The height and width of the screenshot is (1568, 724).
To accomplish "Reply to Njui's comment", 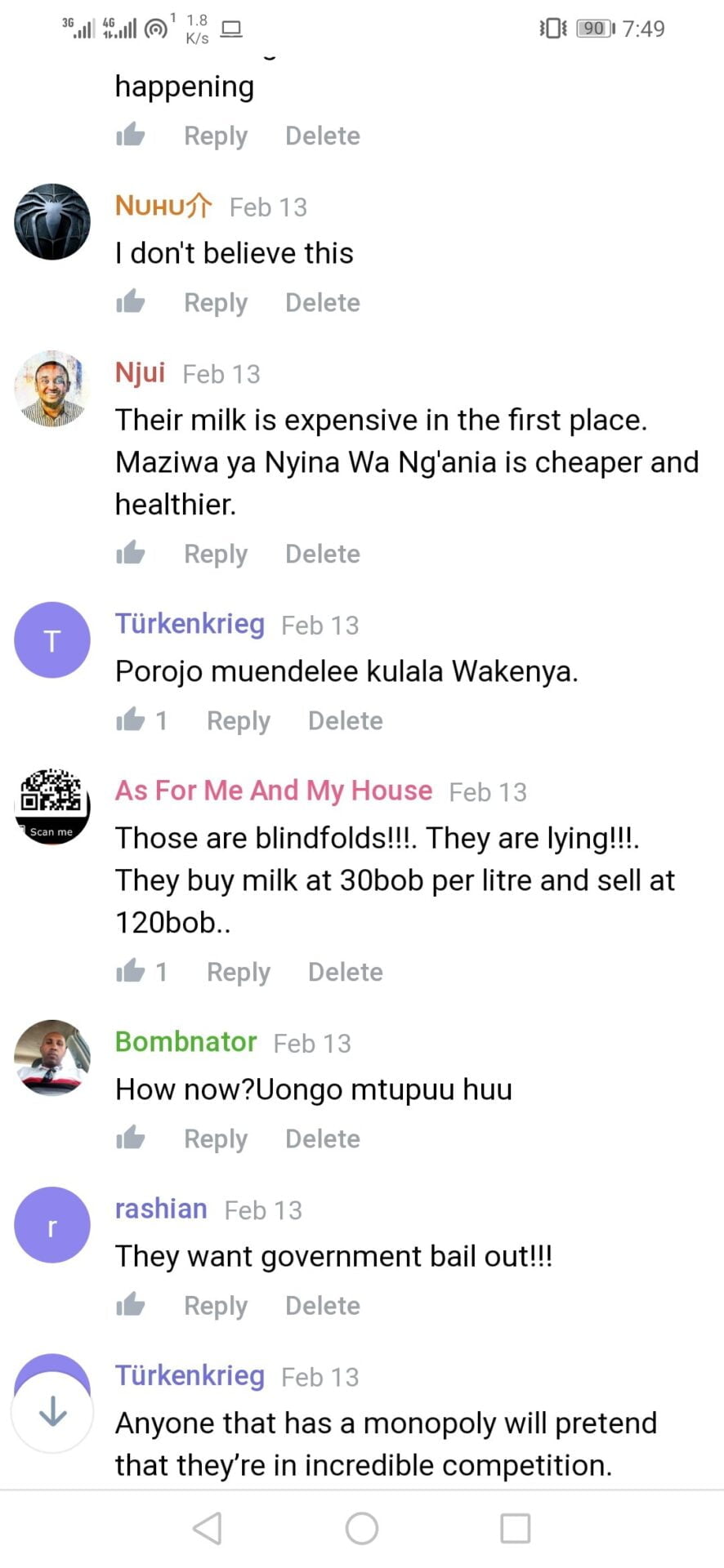I will [x=215, y=555].
